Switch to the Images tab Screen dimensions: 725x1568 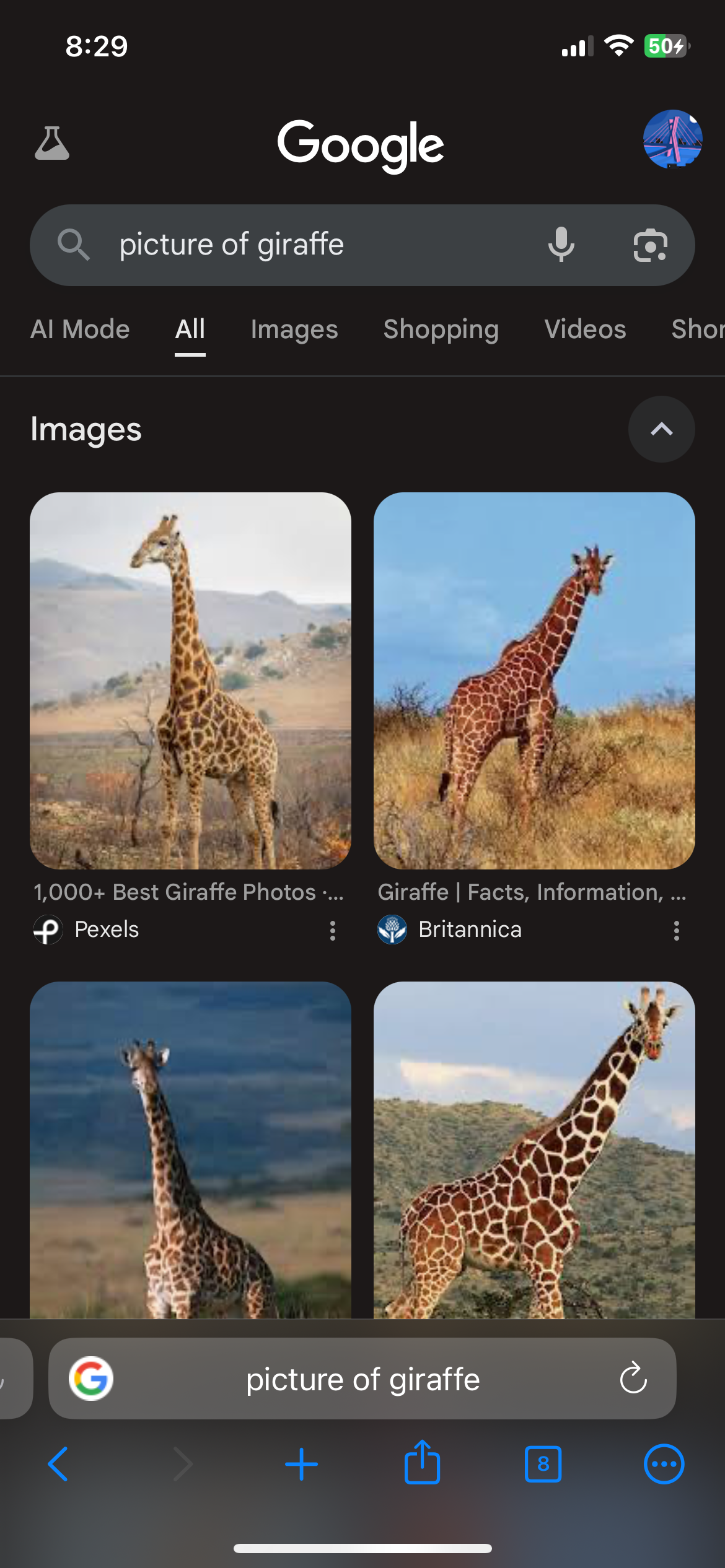click(x=294, y=329)
